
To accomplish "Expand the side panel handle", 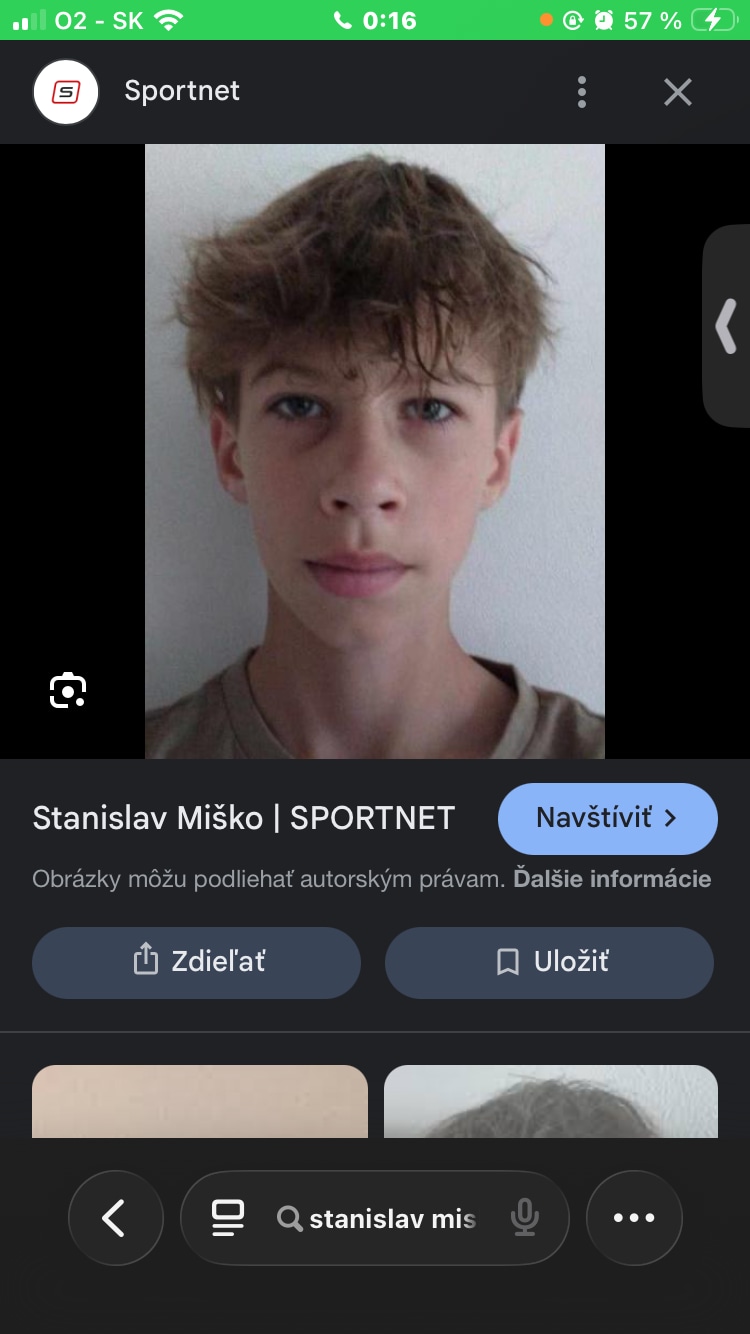I will tap(727, 326).
